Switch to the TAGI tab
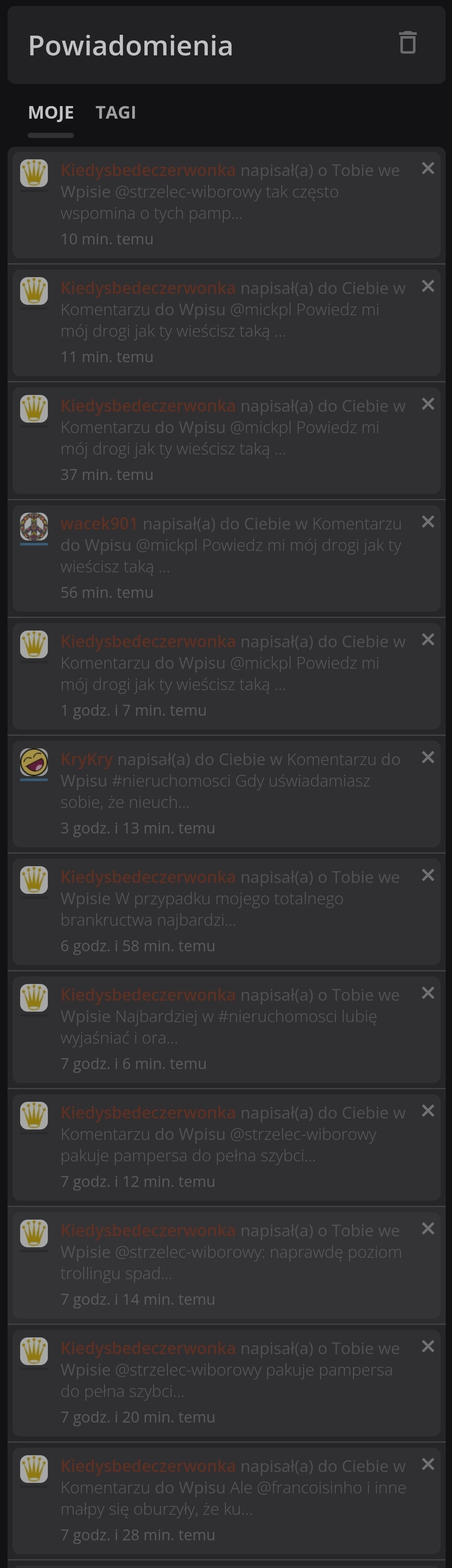 click(x=116, y=113)
